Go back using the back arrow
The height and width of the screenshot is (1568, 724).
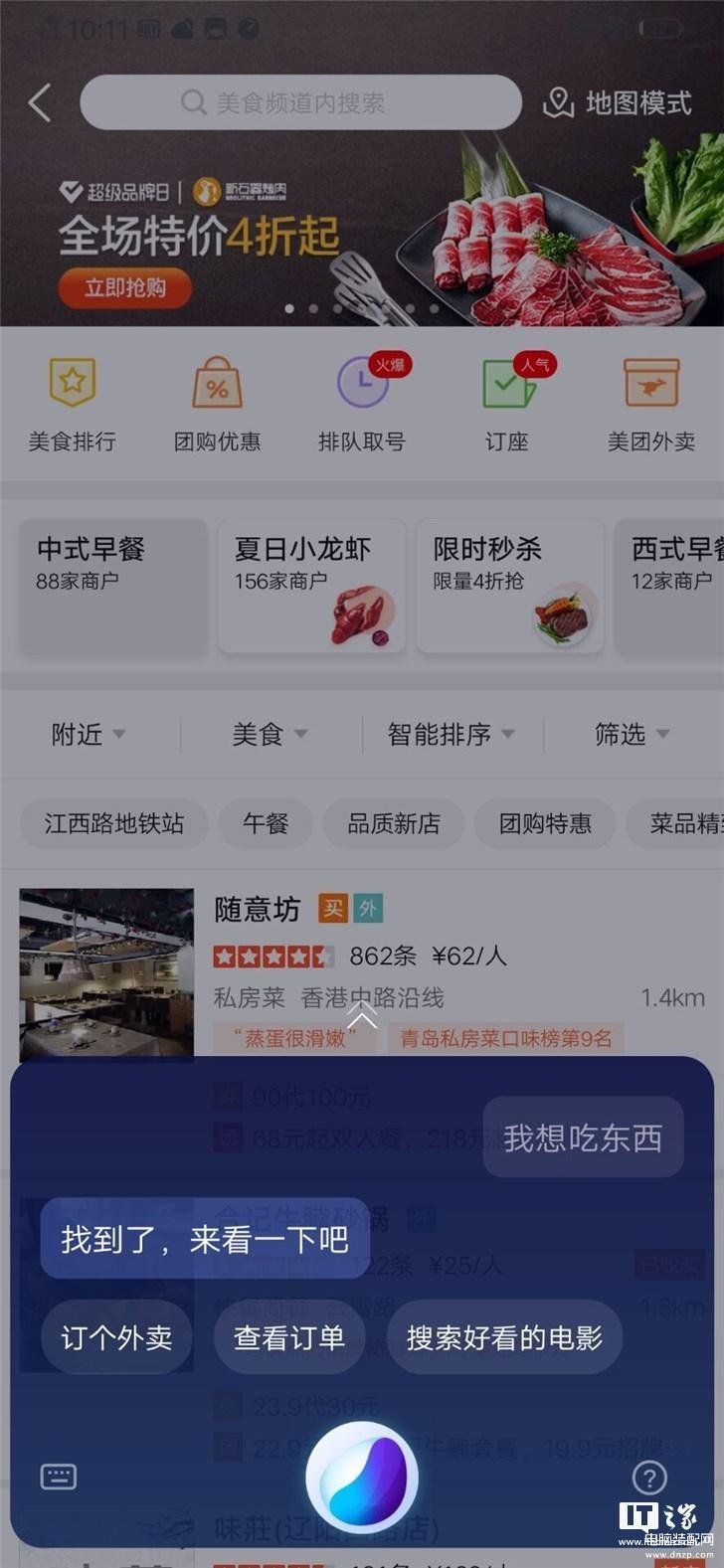pyautogui.click(x=40, y=102)
